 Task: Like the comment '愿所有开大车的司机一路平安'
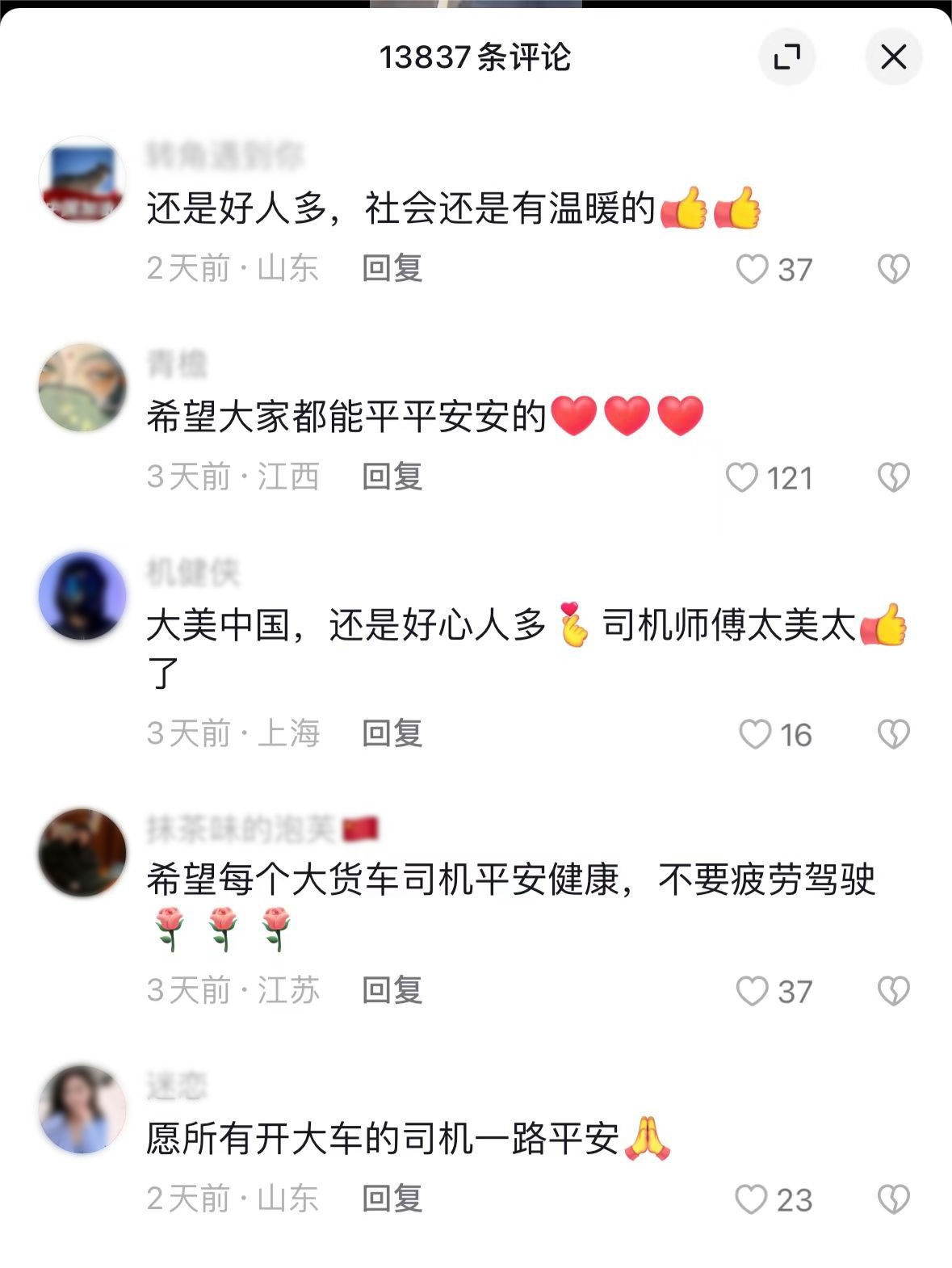(751, 1199)
